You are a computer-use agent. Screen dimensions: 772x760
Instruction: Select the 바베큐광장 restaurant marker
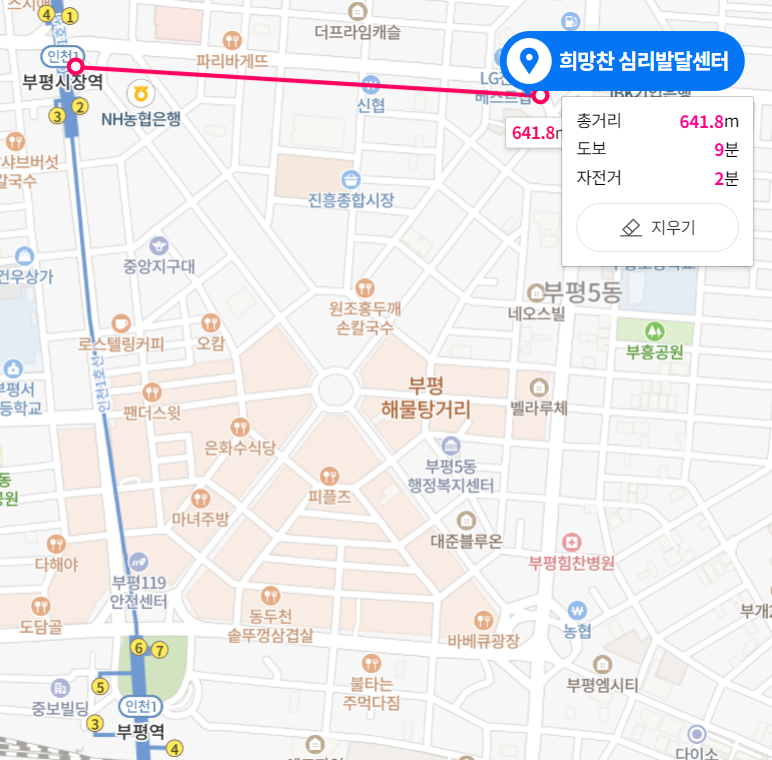click(x=484, y=620)
